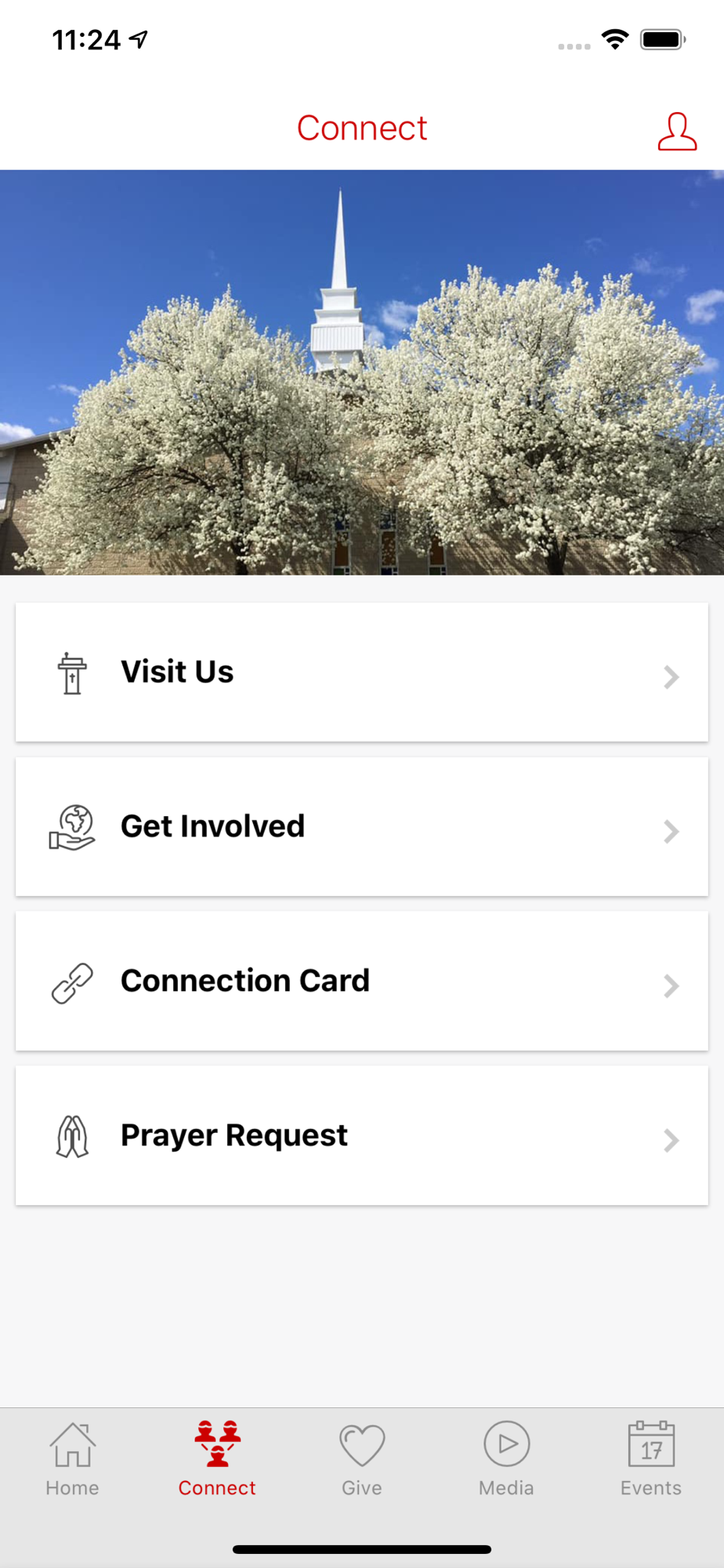The height and width of the screenshot is (1568, 724).
Task: Submit a Prayer Request
Action: coord(362,1135)
